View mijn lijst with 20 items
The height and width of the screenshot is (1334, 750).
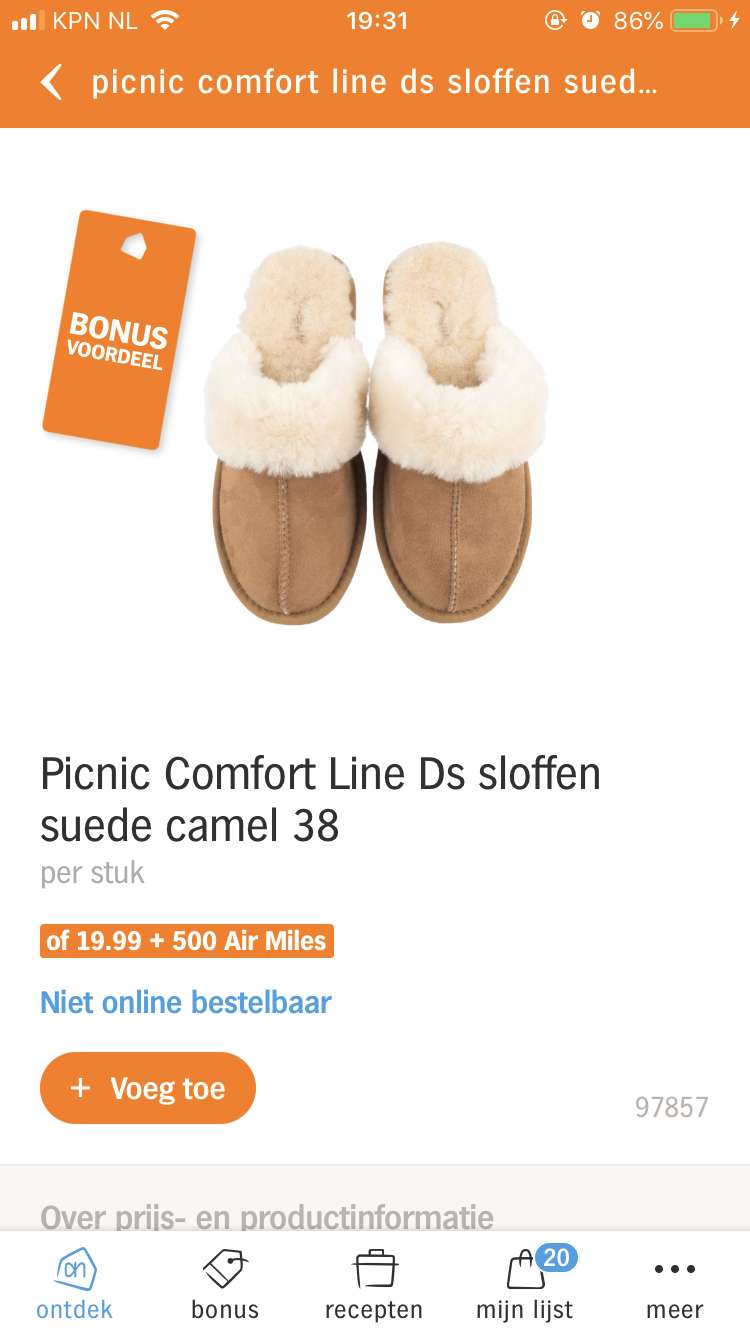[x=525, y=1283]
